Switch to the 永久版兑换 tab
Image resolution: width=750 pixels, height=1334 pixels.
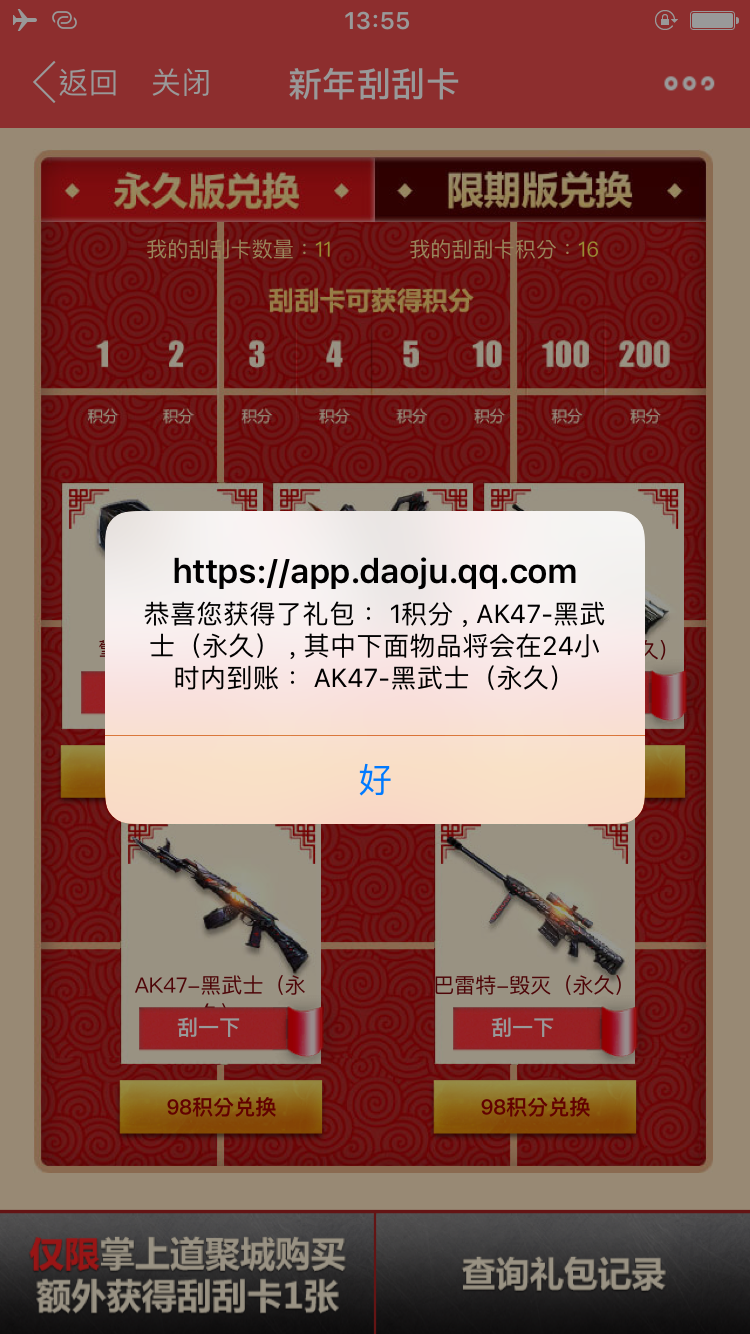pyautogui.click(x=207, y=190)
